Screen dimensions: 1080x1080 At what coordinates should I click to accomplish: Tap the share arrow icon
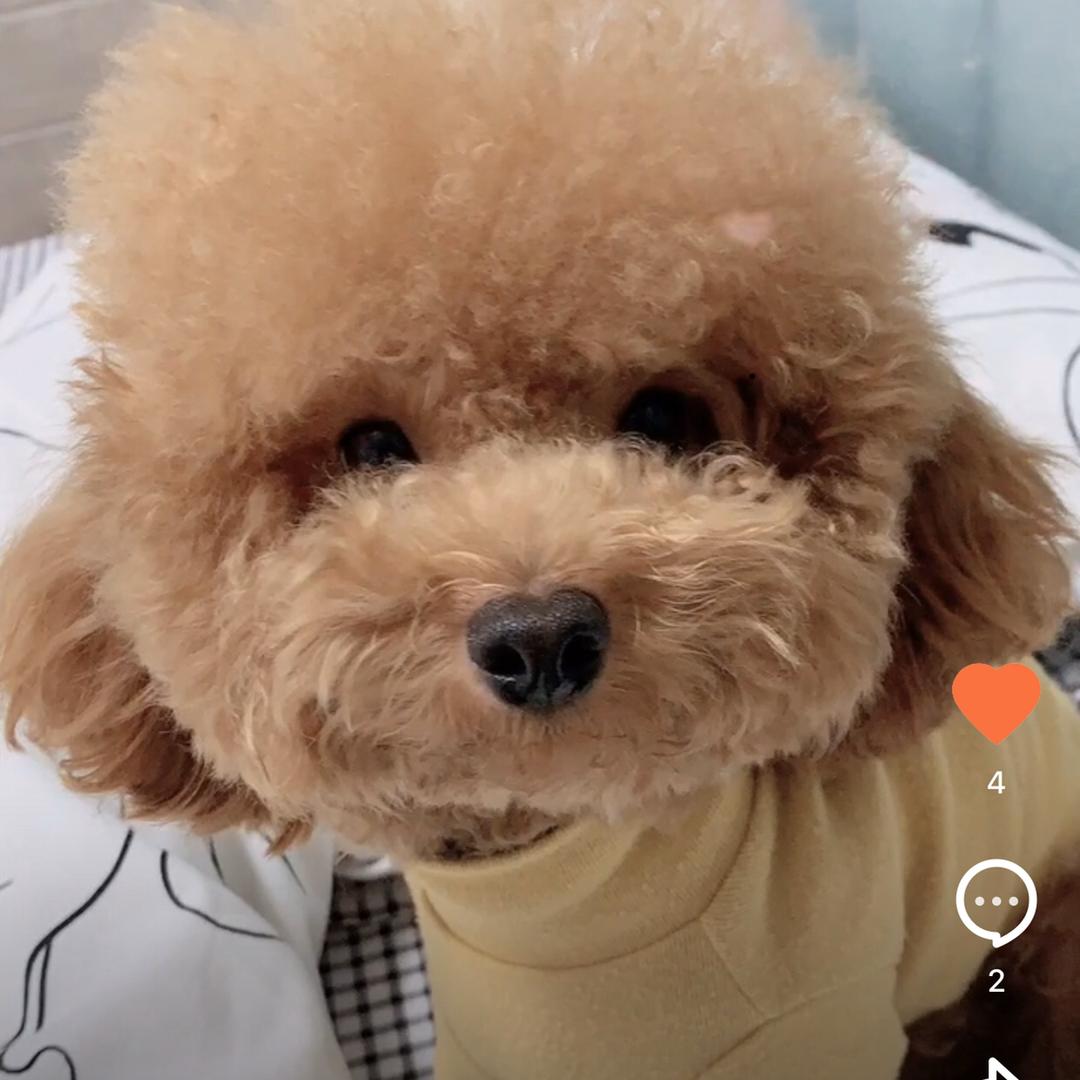point(1001,1069)
